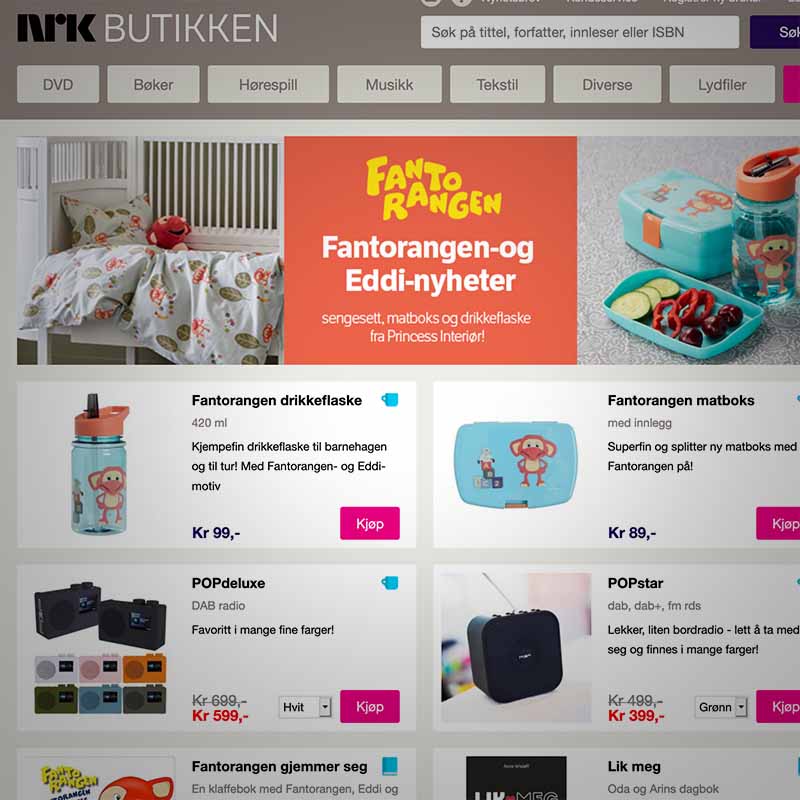800x800 pixels.
Task: Go to the Tekstil category
Action: [x=497, y=85]
